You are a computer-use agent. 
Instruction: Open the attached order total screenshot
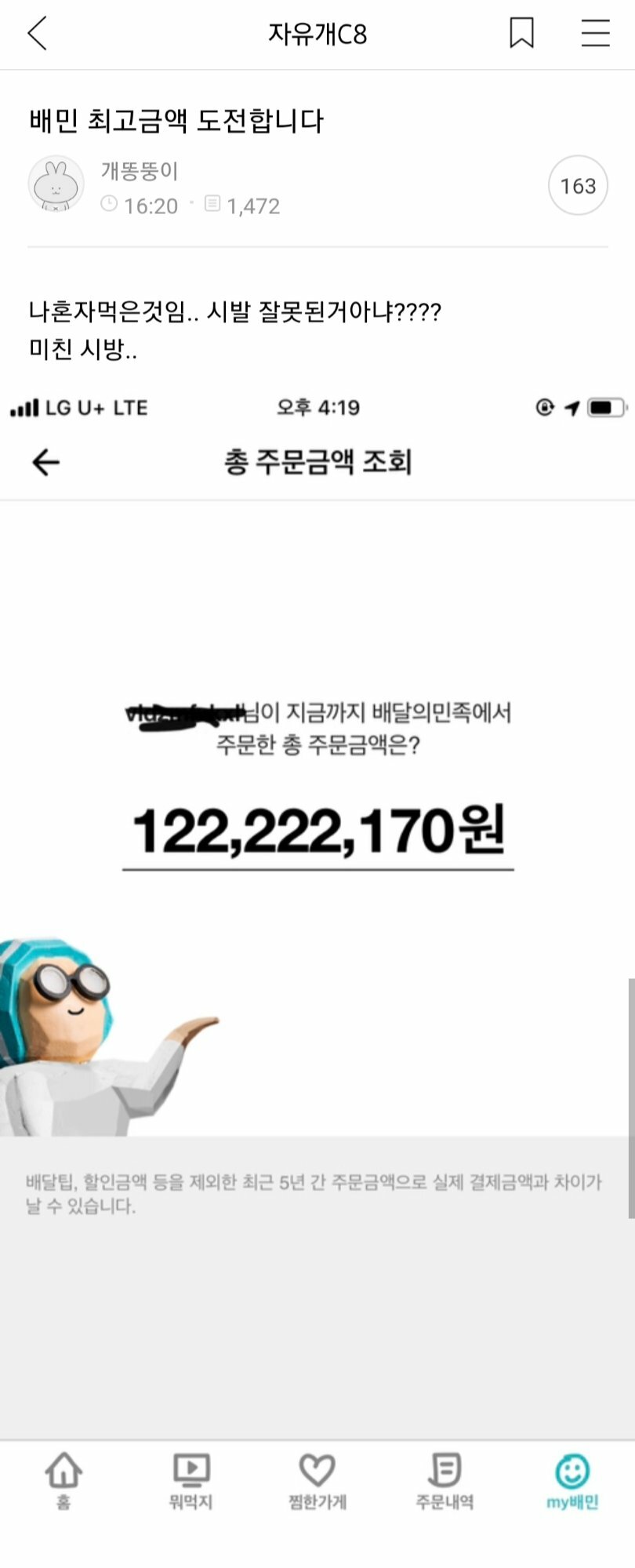click(x=317, y=902)
